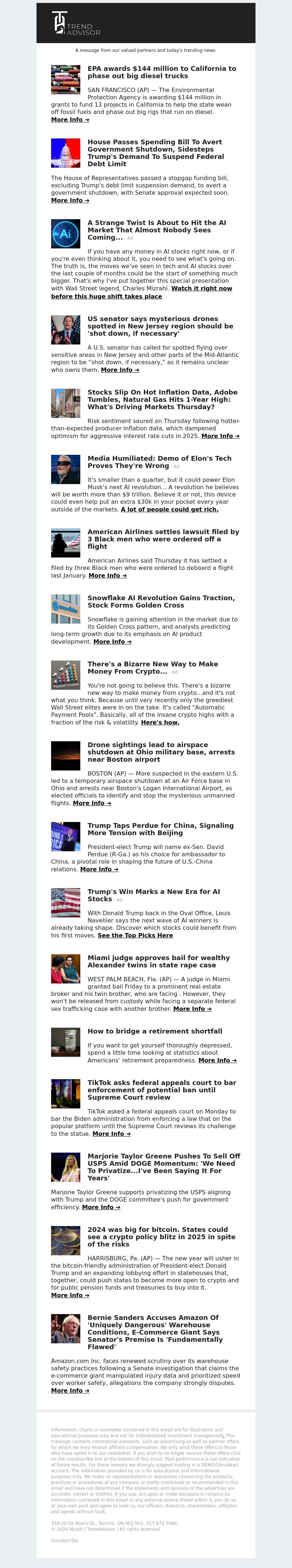Open the EPA diesel trucks story thumbnail

point(66,80)
